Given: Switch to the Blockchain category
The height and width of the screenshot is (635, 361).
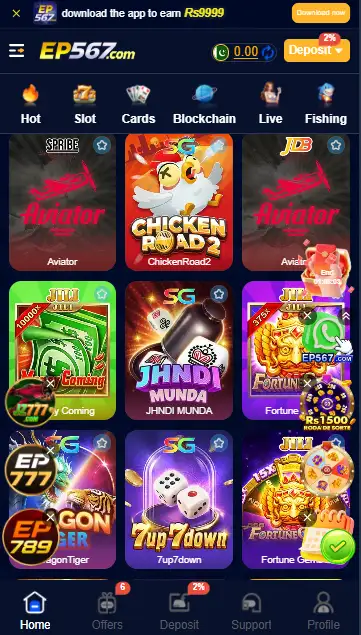Looking at the screenshot, I should pos(204,104).
